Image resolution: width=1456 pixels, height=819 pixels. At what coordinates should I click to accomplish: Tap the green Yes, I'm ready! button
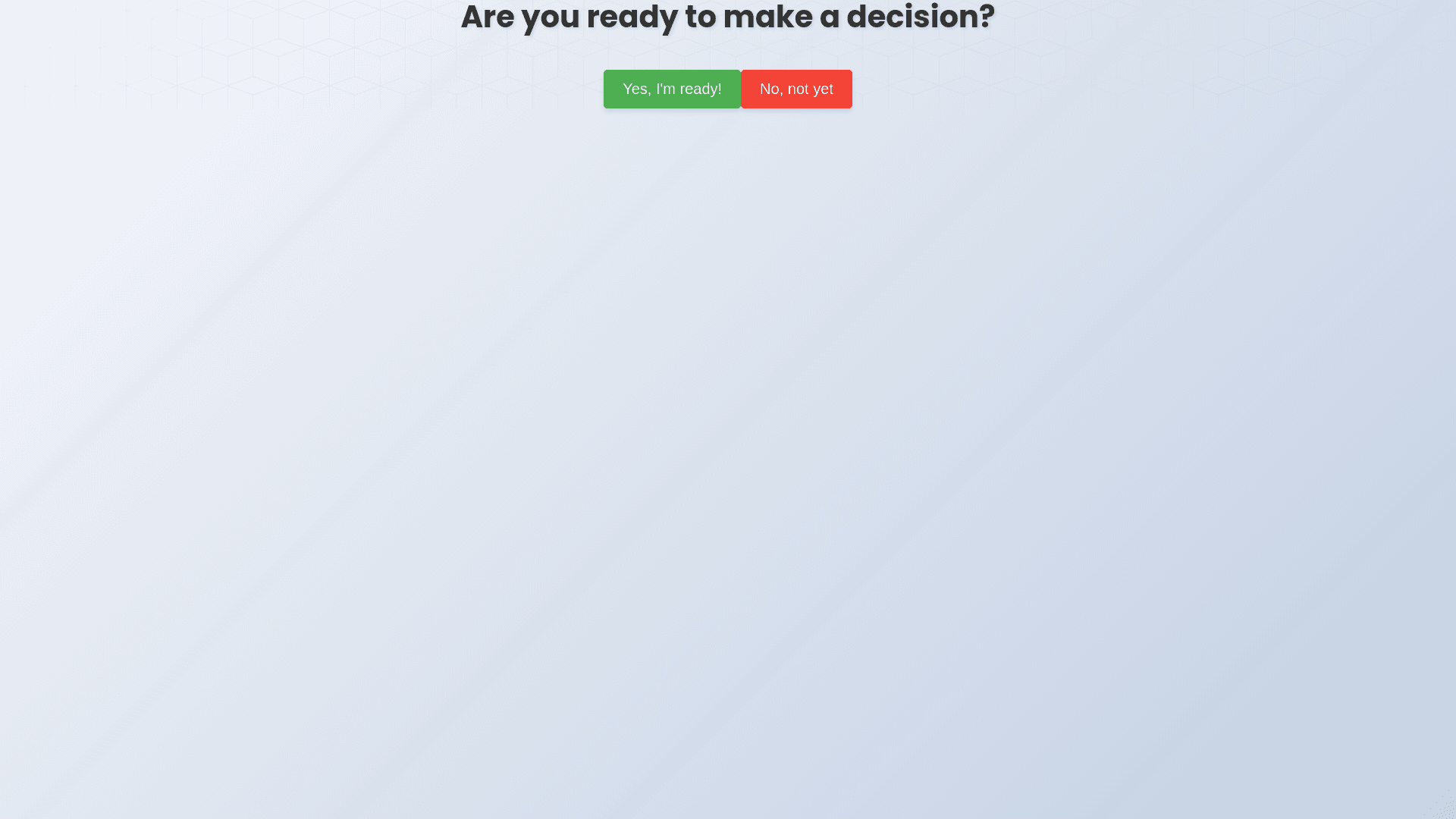click(672, 89)
